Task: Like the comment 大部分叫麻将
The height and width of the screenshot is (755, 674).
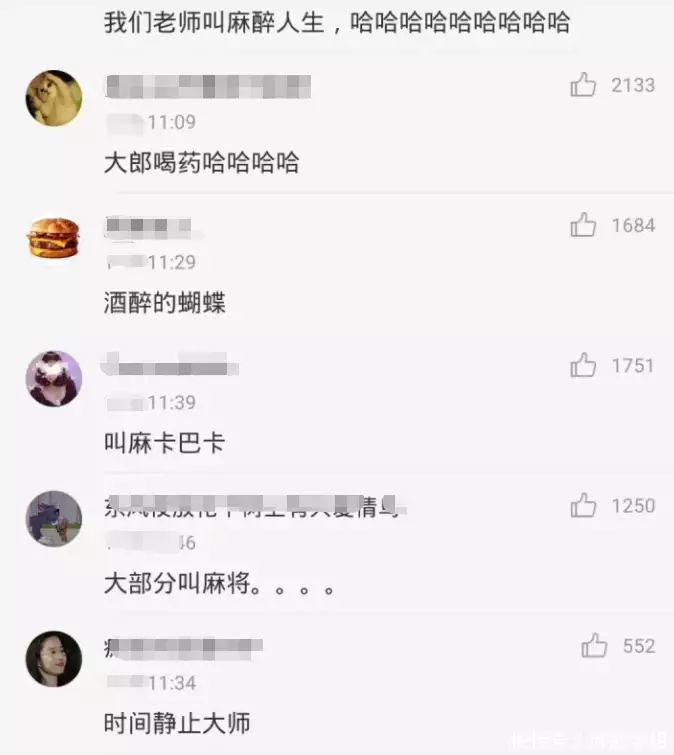Action: 583,506
